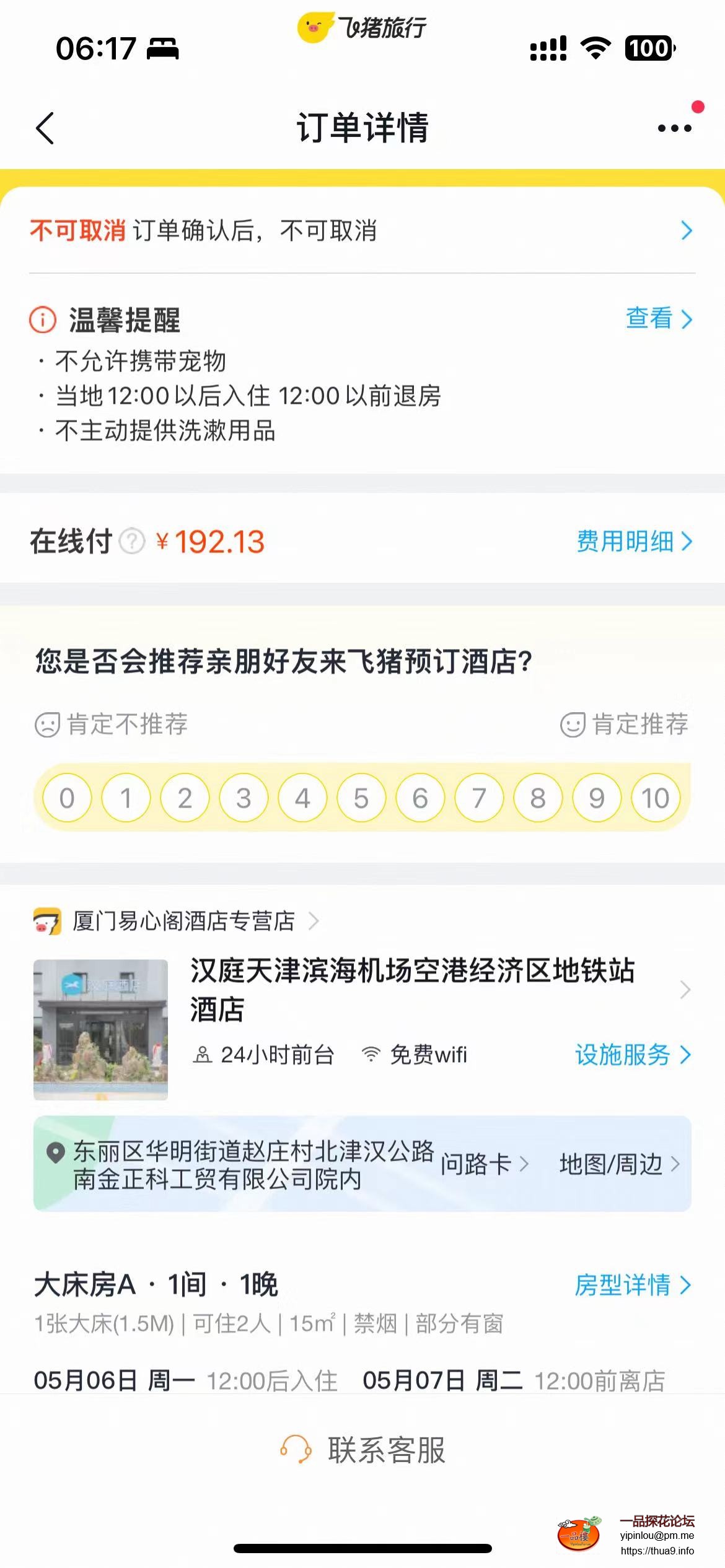This screenshot has height=1568, width=725.
Task: Open 地图/周边 map and surroundings
Action: [x=619, y=1164]
